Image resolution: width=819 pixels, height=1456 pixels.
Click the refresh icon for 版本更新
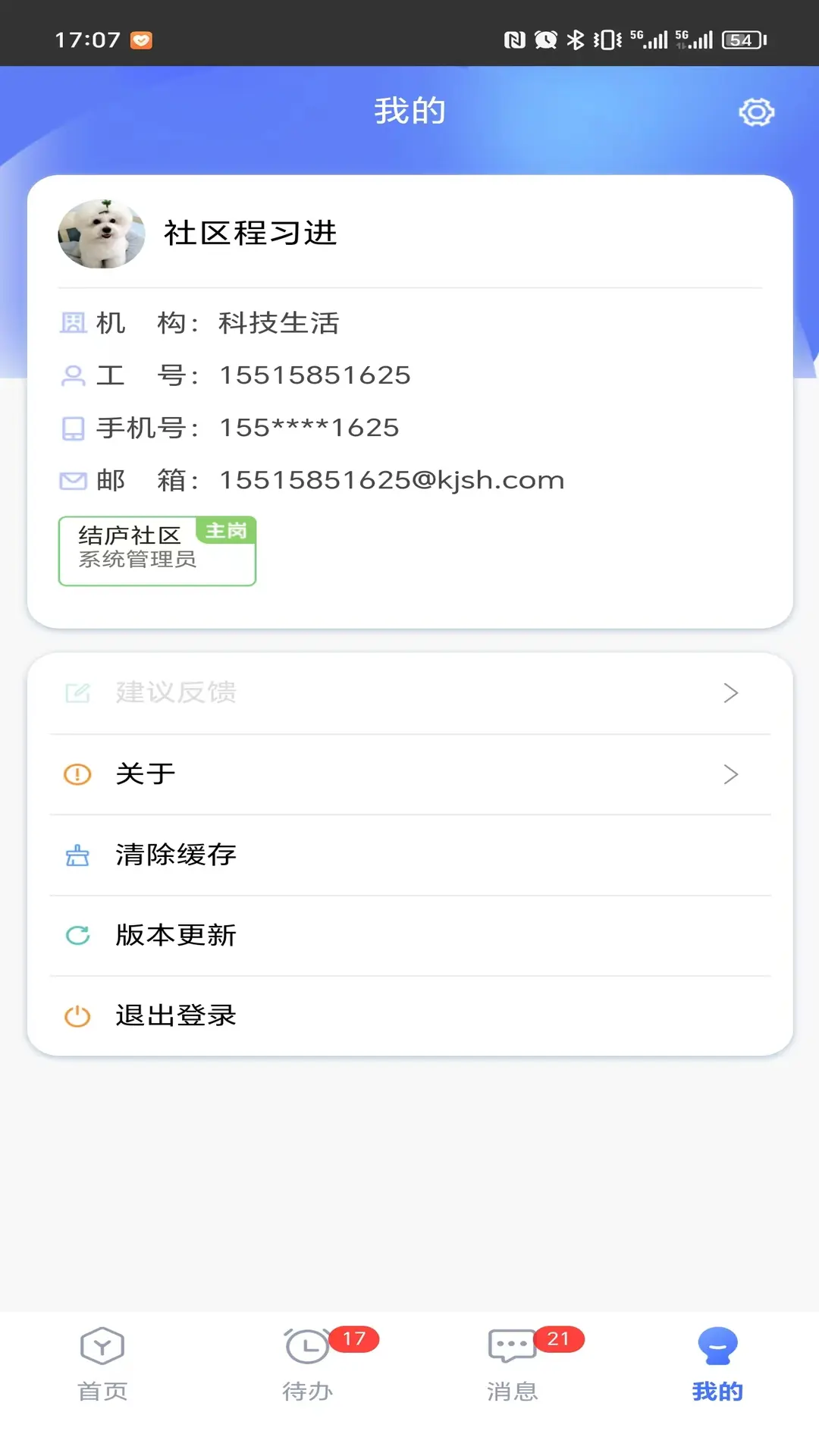(x=77, y=935)
